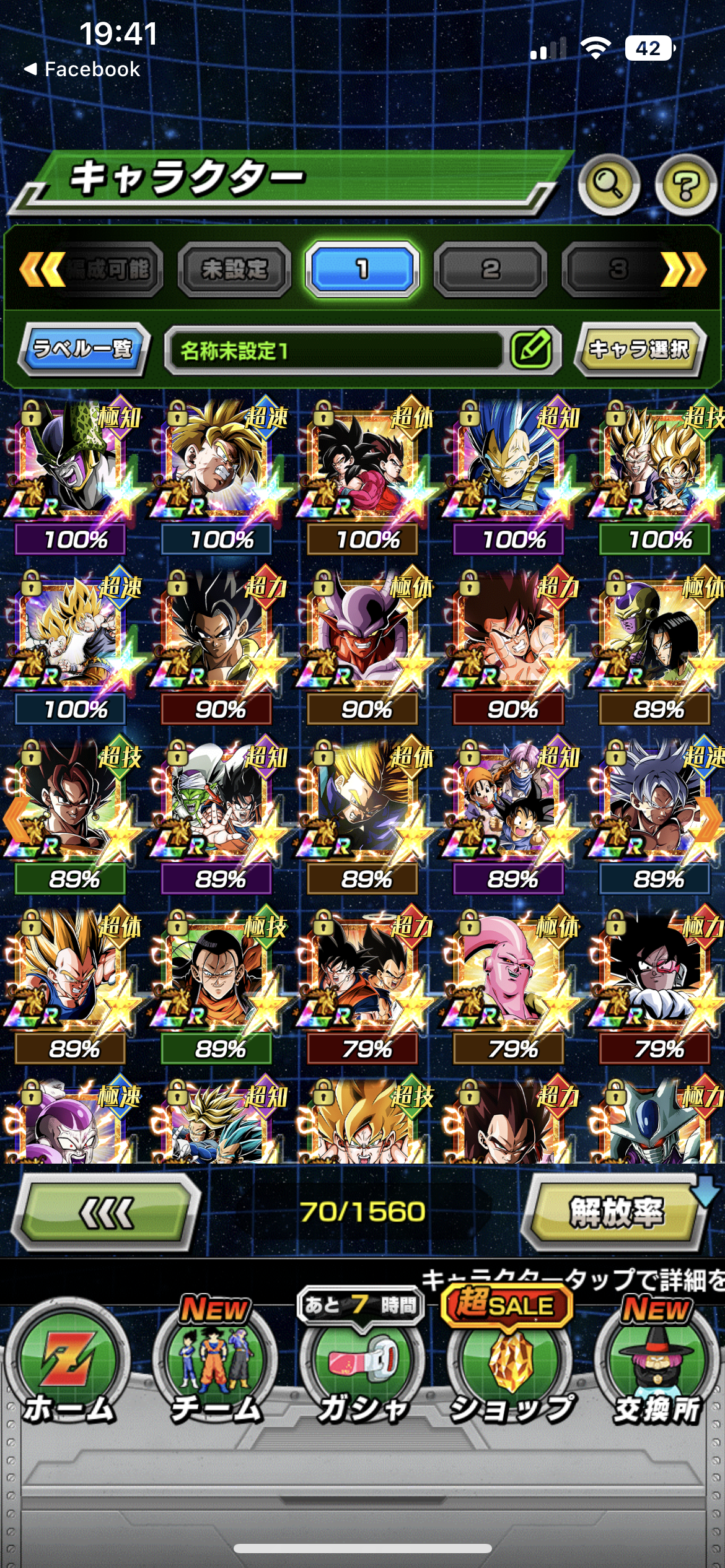Select the 未設定 tab
Image resolution: width=725 pixels, height=1568 pixels.
pyautogui.click(x=234, y=269)
